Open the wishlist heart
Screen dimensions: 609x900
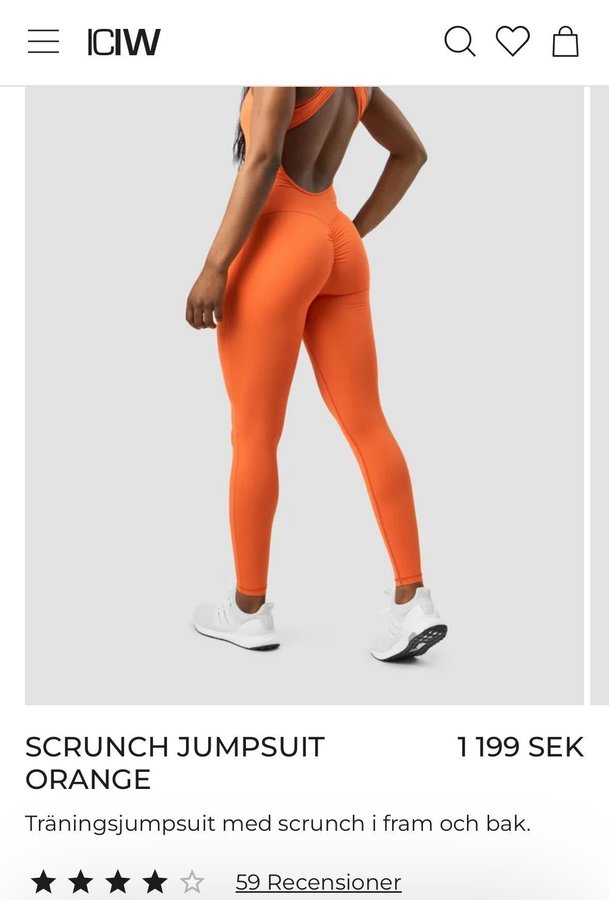coord(513,41)
